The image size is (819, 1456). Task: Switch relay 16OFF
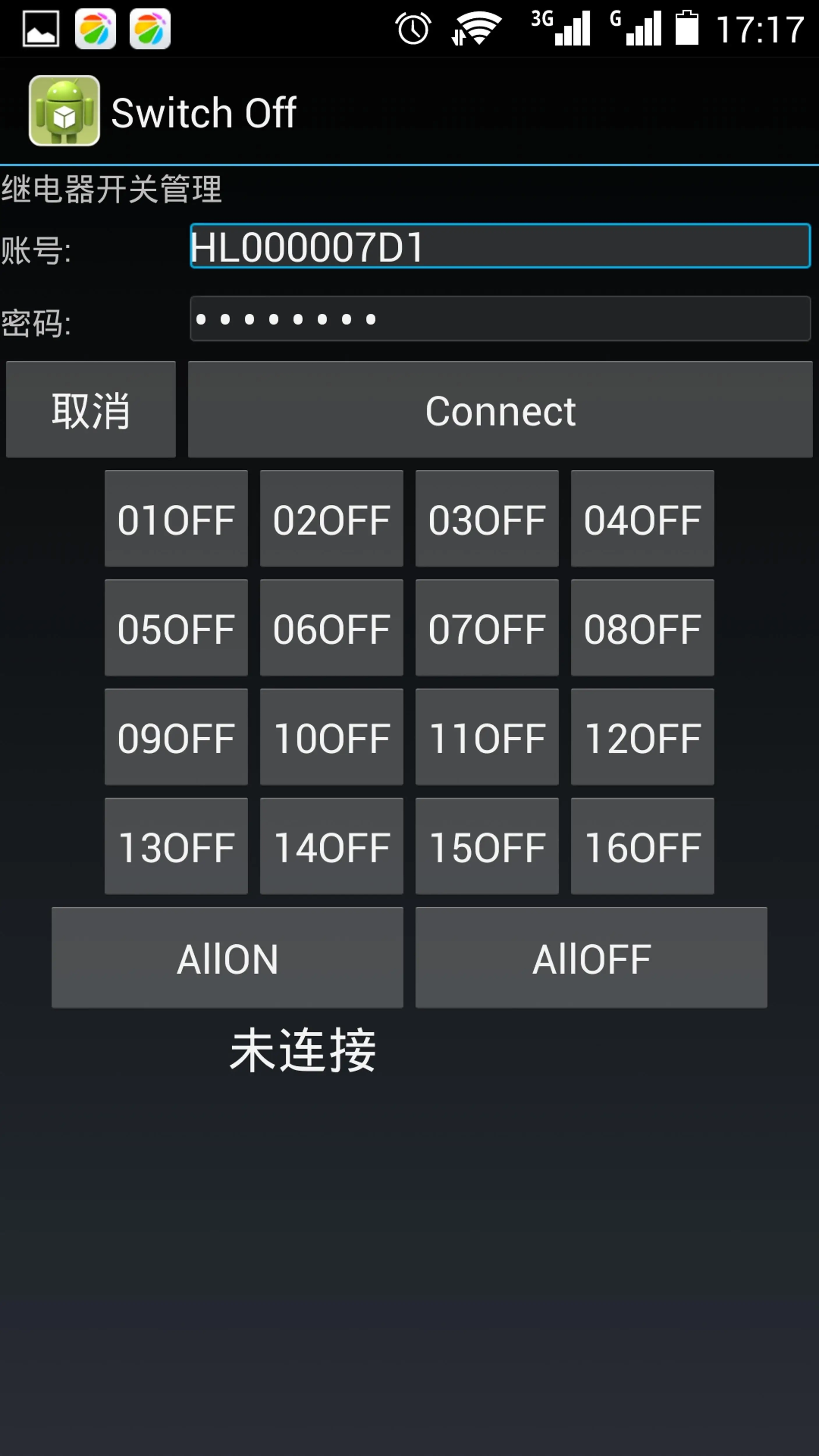coord(643,846)
